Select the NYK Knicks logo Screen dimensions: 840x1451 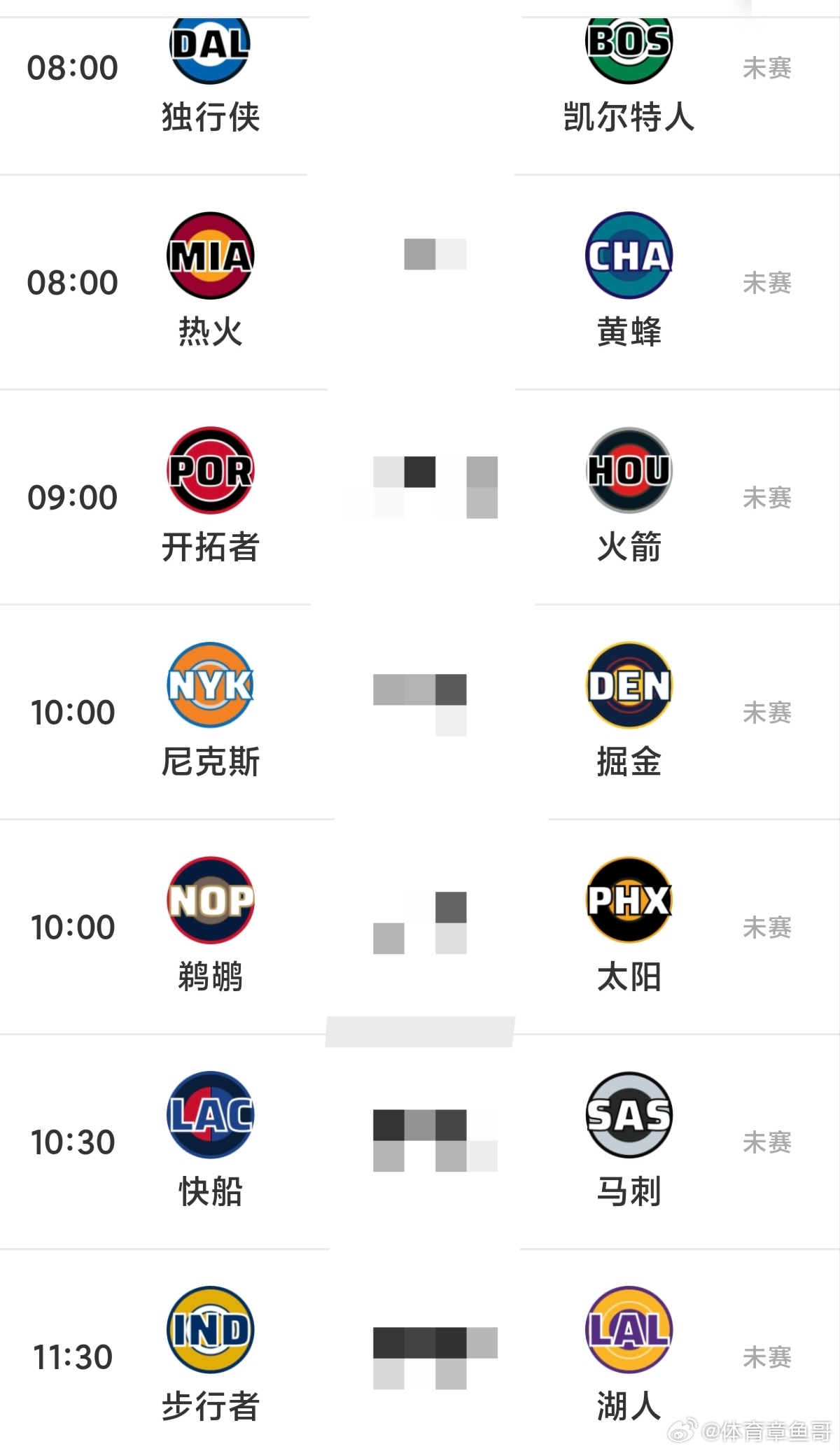[x=209, y=687]
